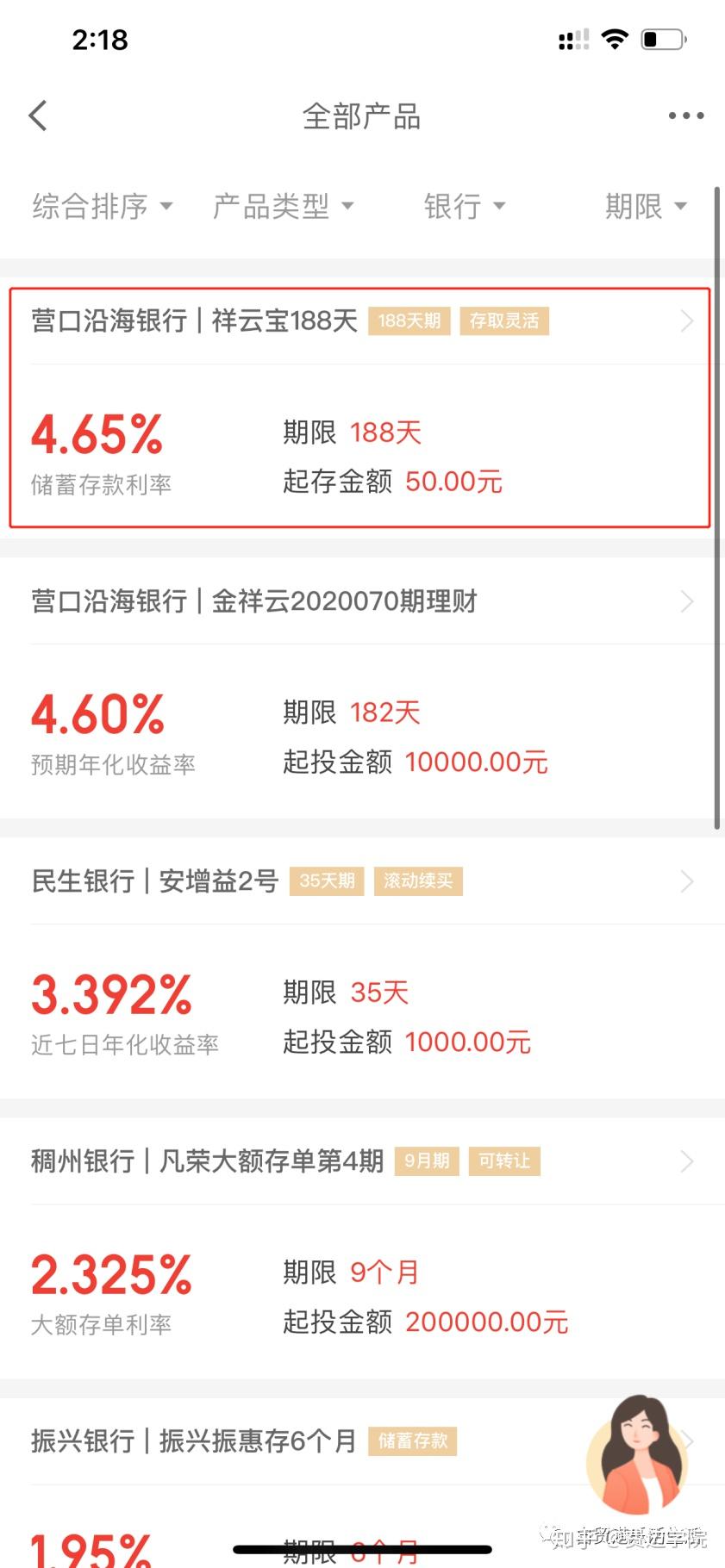Tap the customer service assistant avatar
This screenshot has height=1568, width=725.
click(x=638, y=1454)
